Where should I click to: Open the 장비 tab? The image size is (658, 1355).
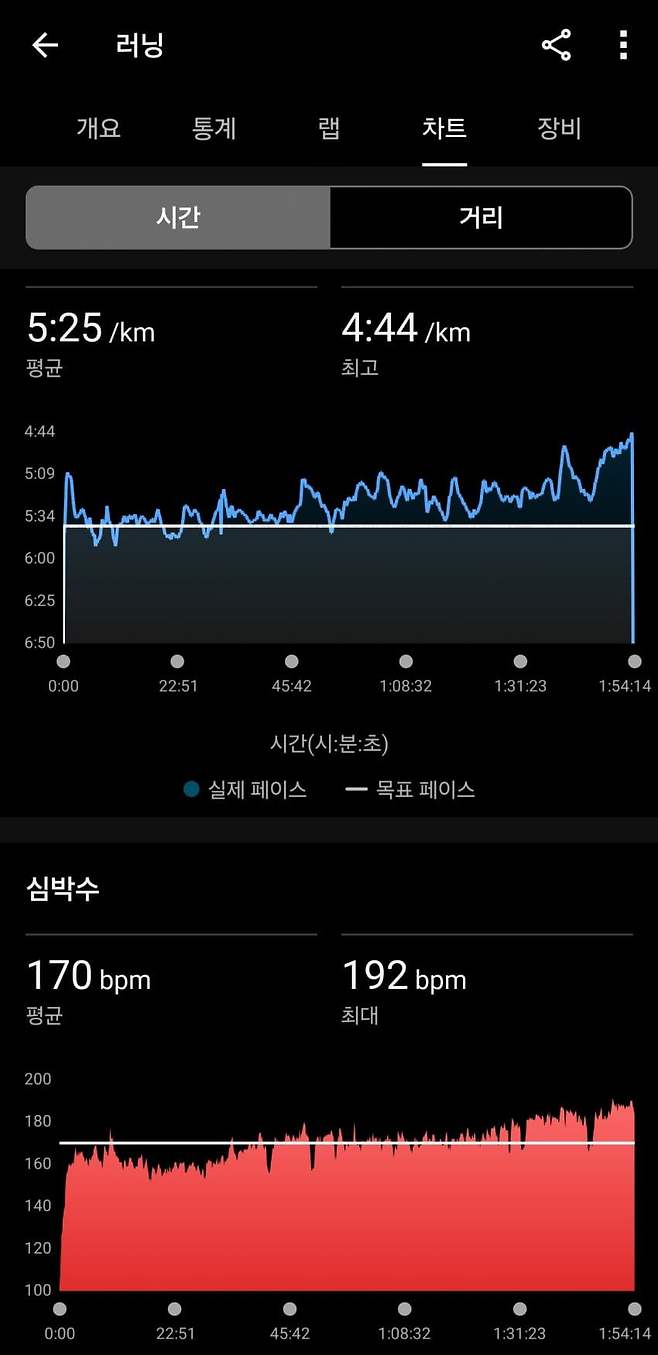pos(559,129)
